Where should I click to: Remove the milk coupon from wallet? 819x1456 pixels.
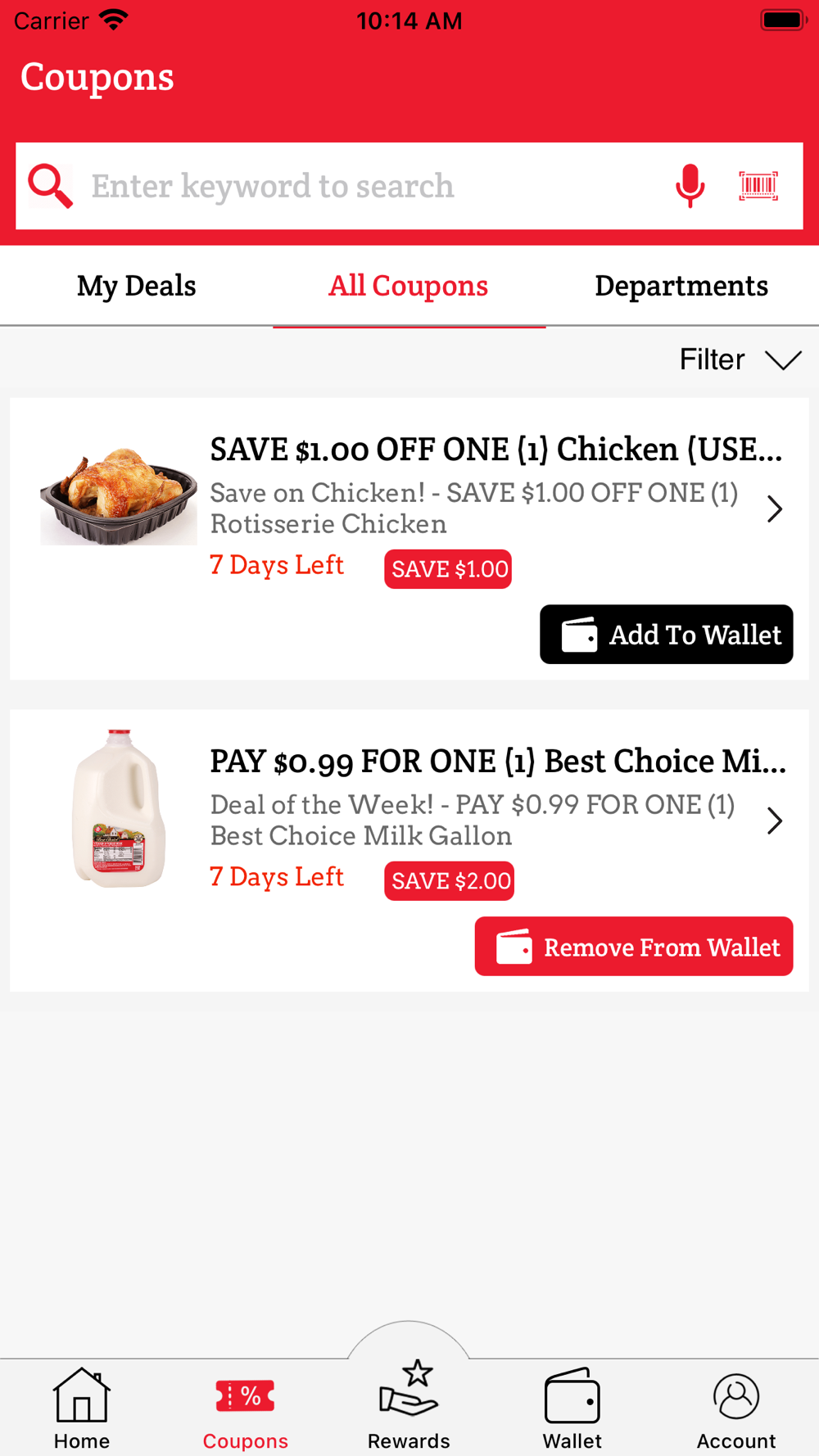click(633, 947)
